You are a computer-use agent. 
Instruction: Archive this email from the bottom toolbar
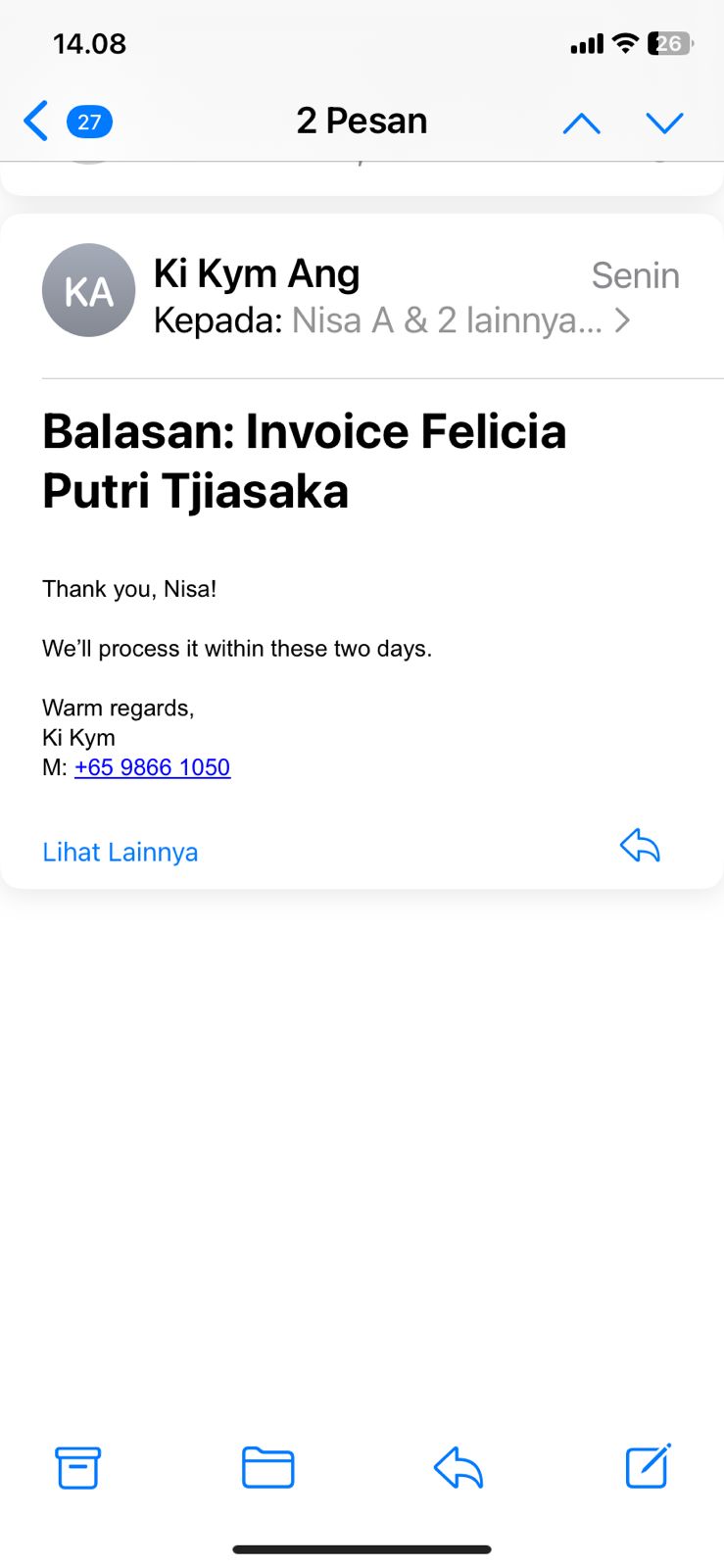click(x=77, y=1467)
